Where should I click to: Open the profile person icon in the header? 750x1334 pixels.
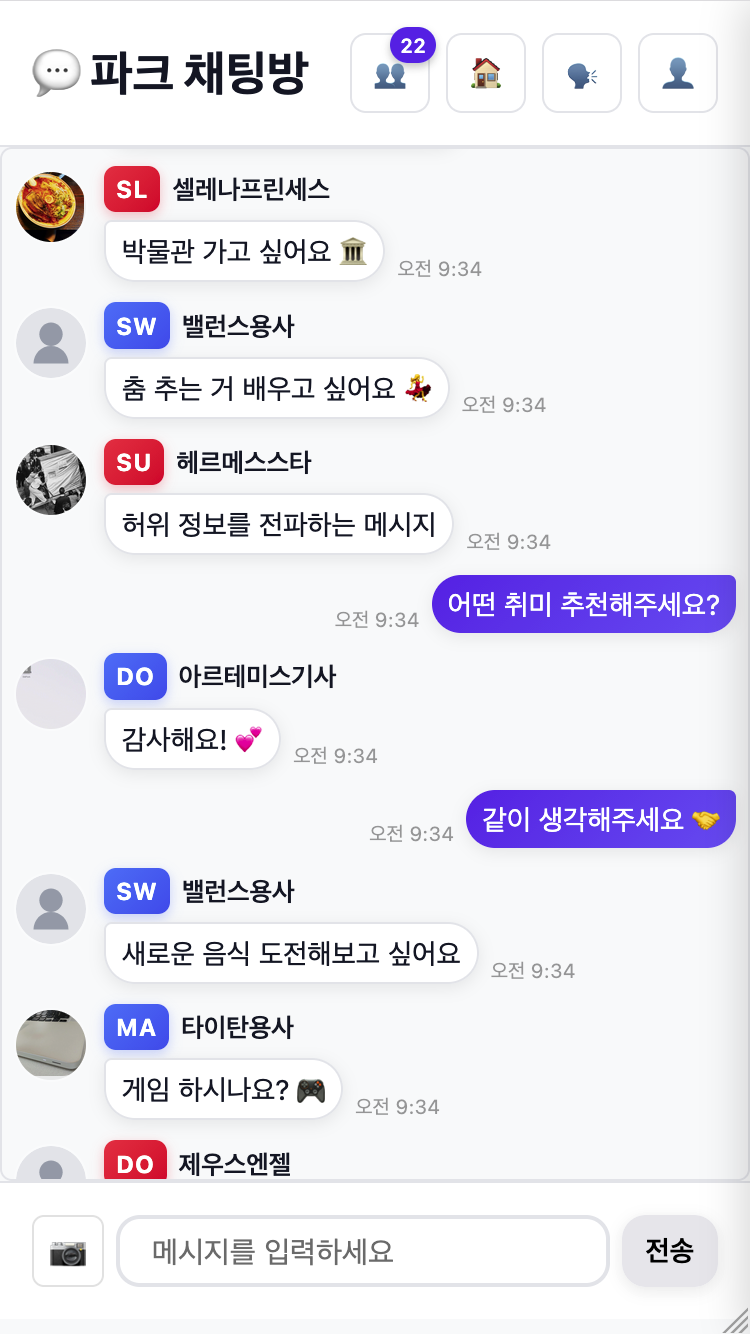[x=677, y=73]
